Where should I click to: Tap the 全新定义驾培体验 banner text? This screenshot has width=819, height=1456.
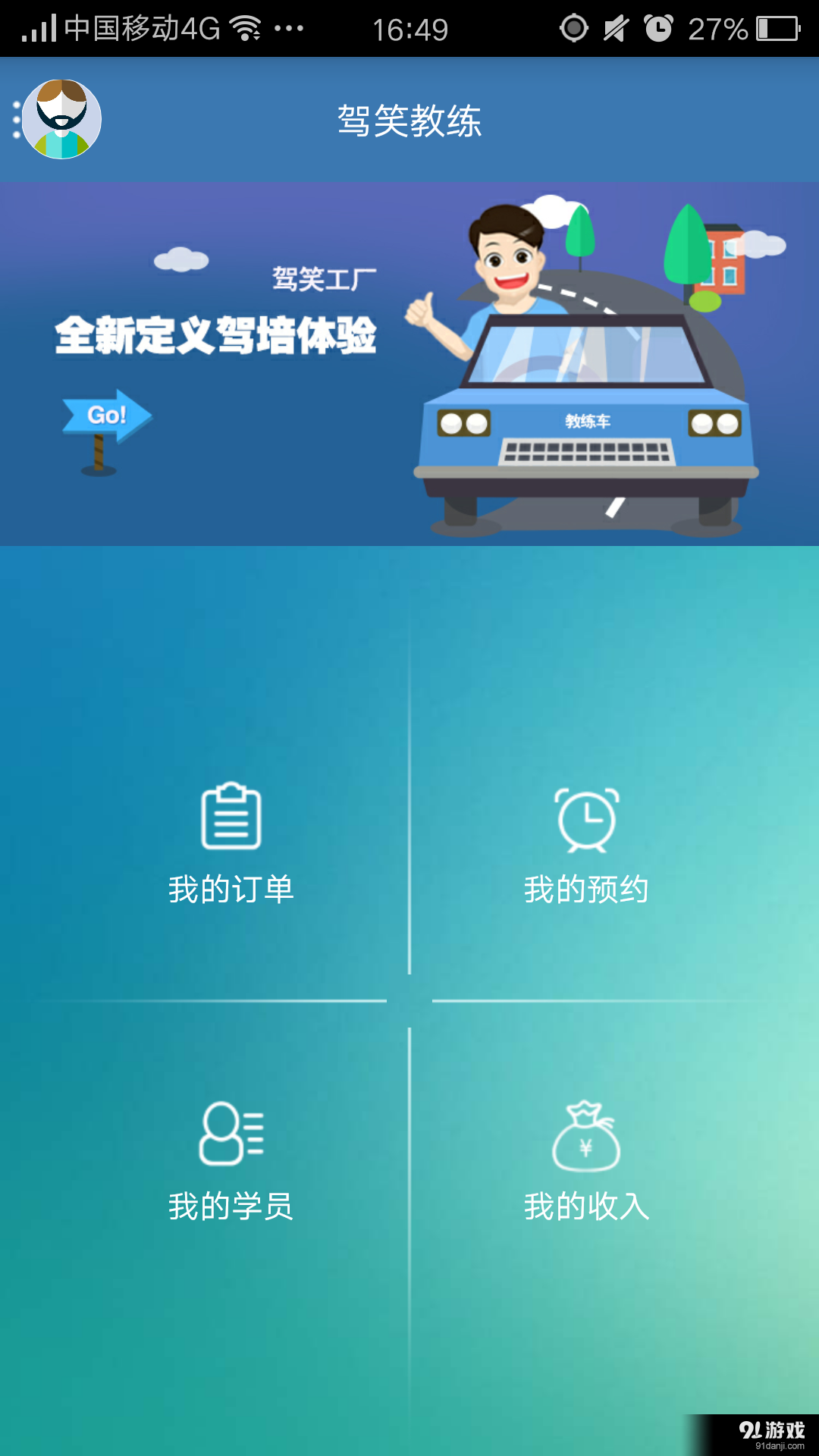215,339
